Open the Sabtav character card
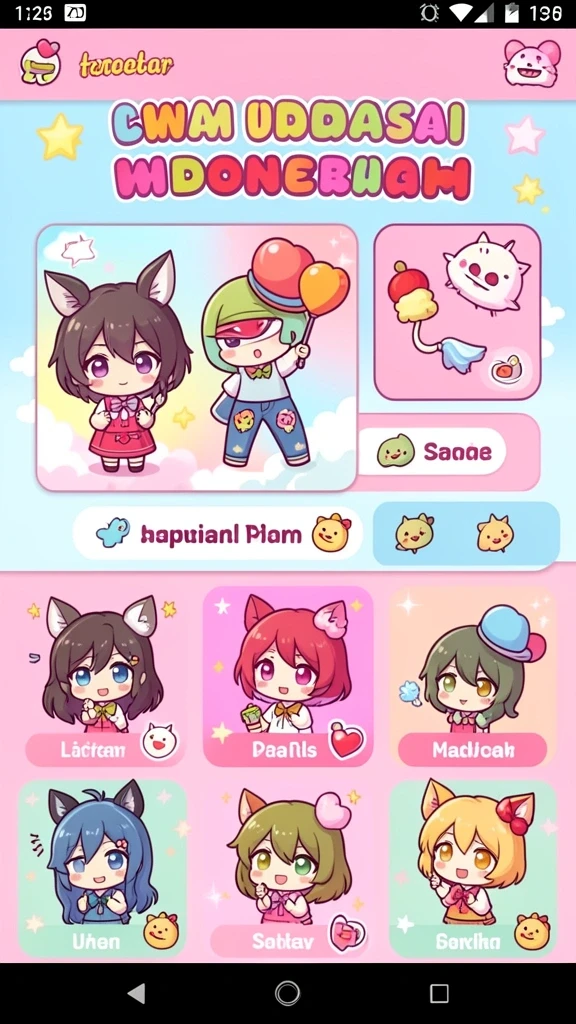This screenshot has height=1024, width=576. point(288,869)
